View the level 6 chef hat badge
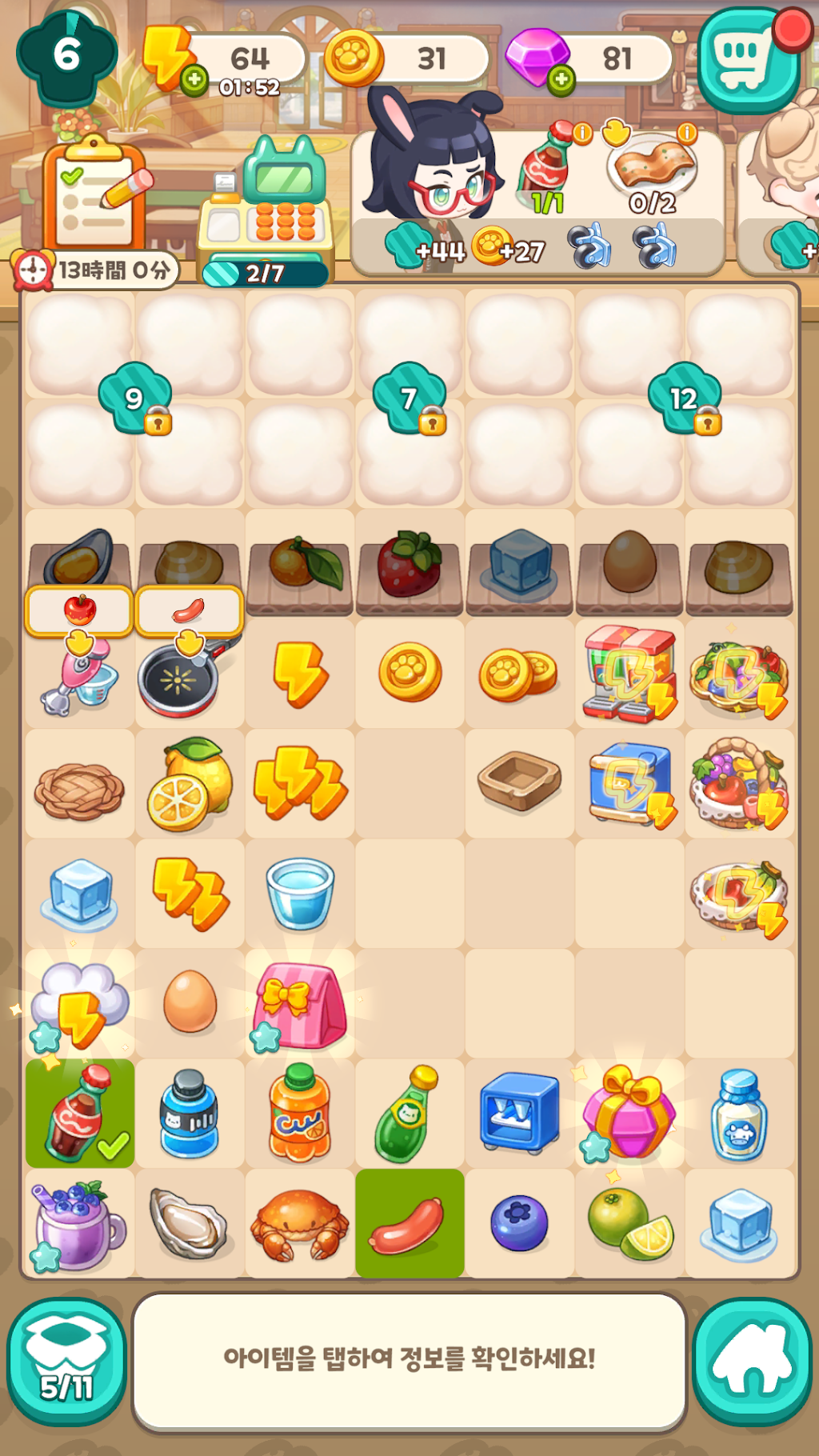This screenshot has height=1456, width=819. coord(67,56)
